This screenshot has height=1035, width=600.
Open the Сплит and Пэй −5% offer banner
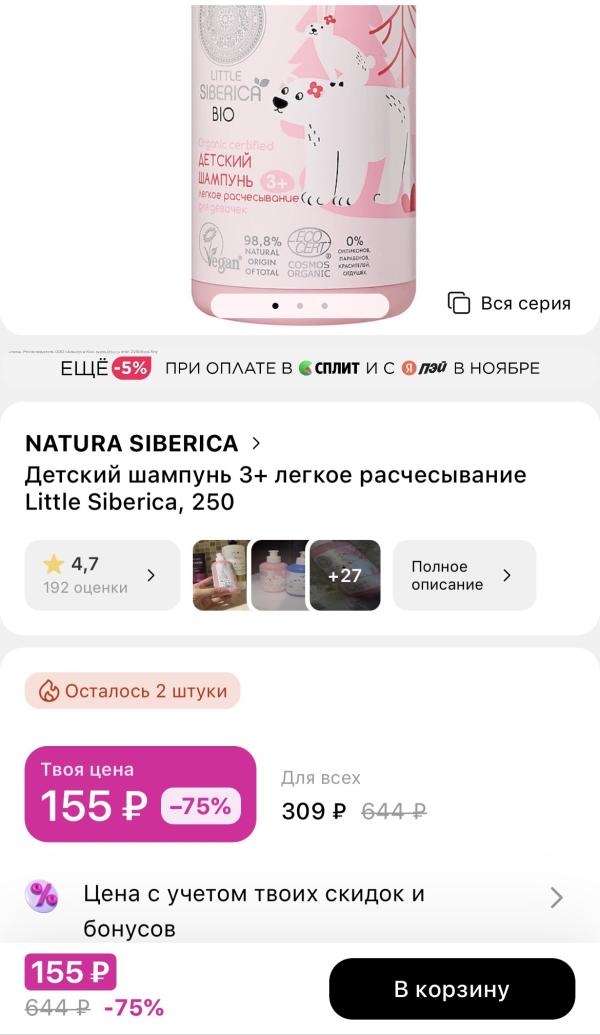click(300, 368)
